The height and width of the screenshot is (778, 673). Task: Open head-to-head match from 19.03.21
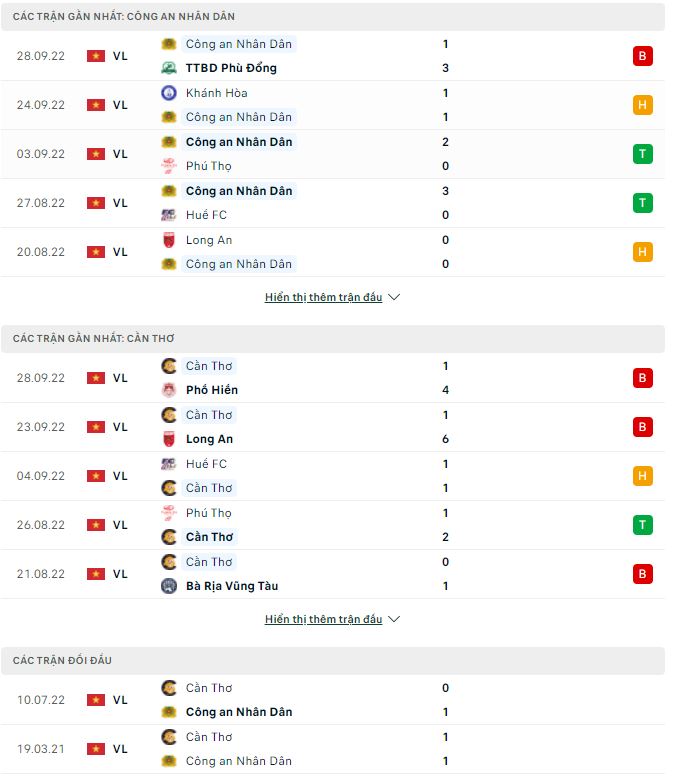[x=300, y=749]
